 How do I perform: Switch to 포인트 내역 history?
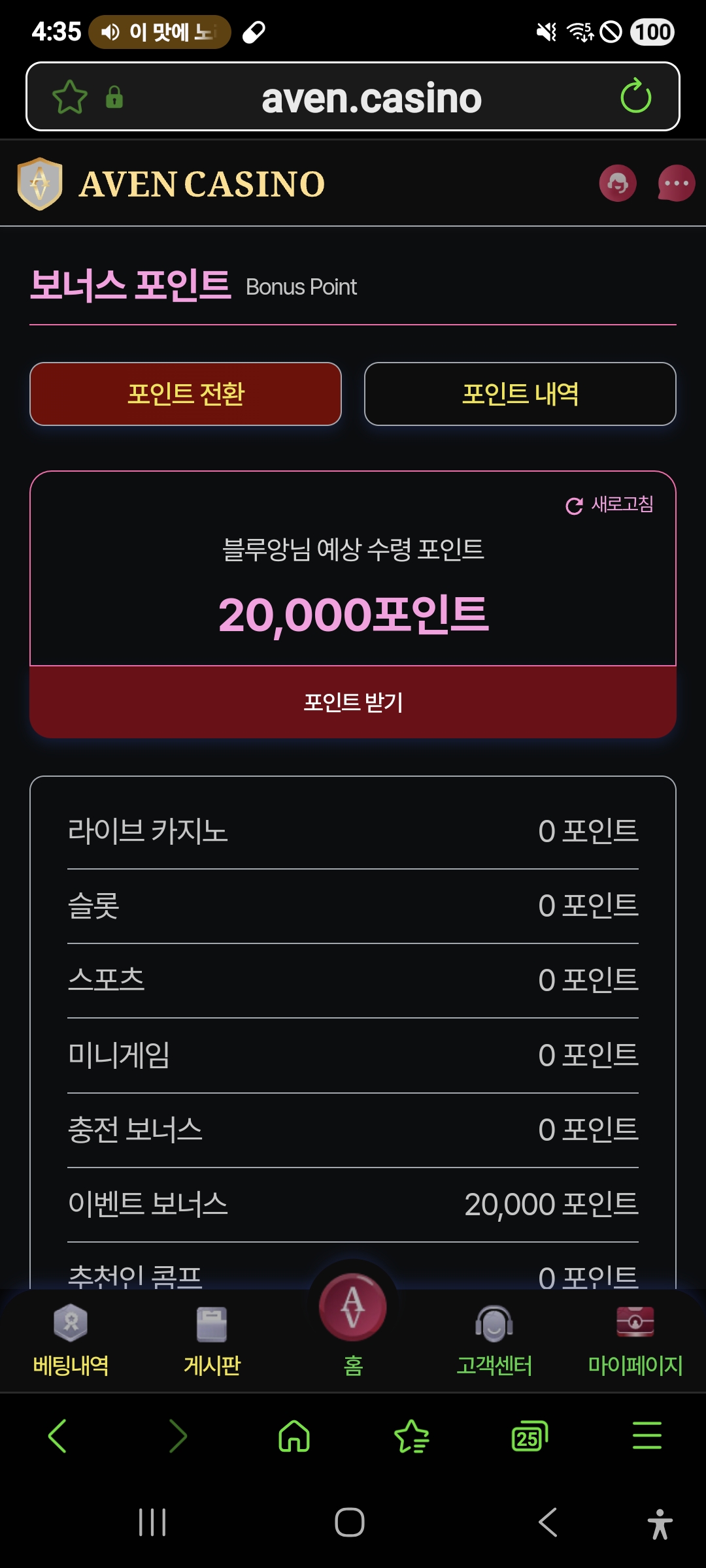[520, 394]
